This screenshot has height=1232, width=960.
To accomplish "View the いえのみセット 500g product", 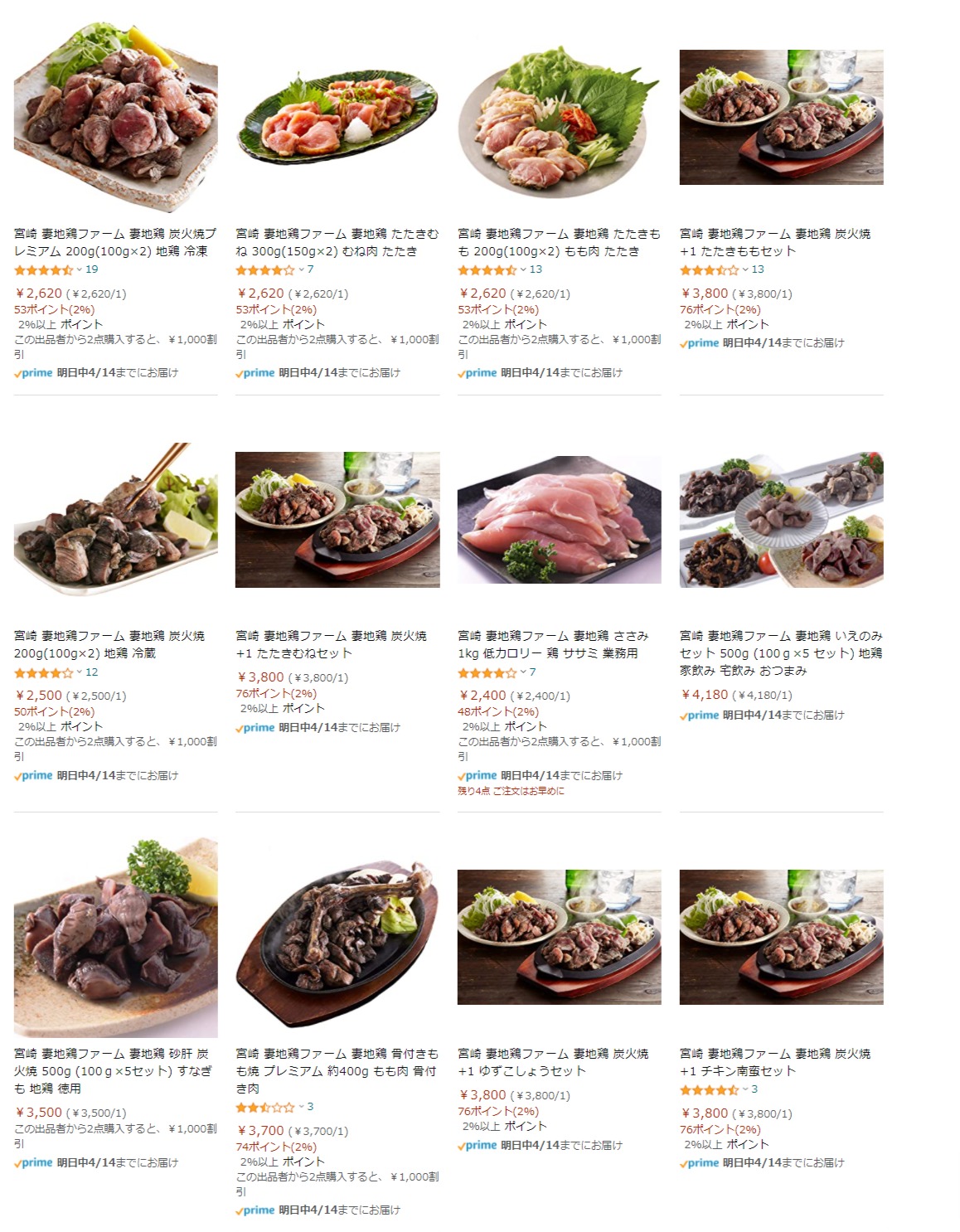I will tap(780, 652).
